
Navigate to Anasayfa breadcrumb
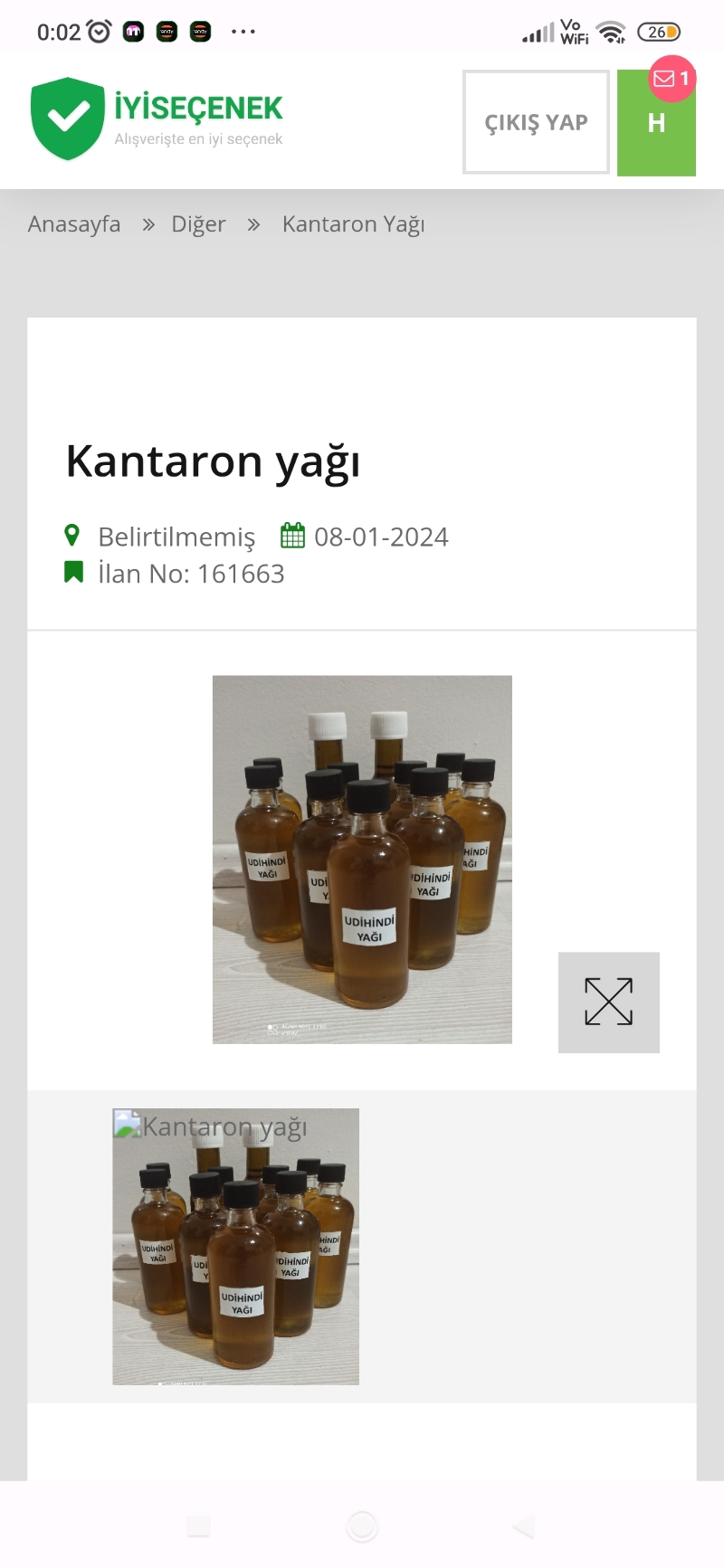pos(74,224)
